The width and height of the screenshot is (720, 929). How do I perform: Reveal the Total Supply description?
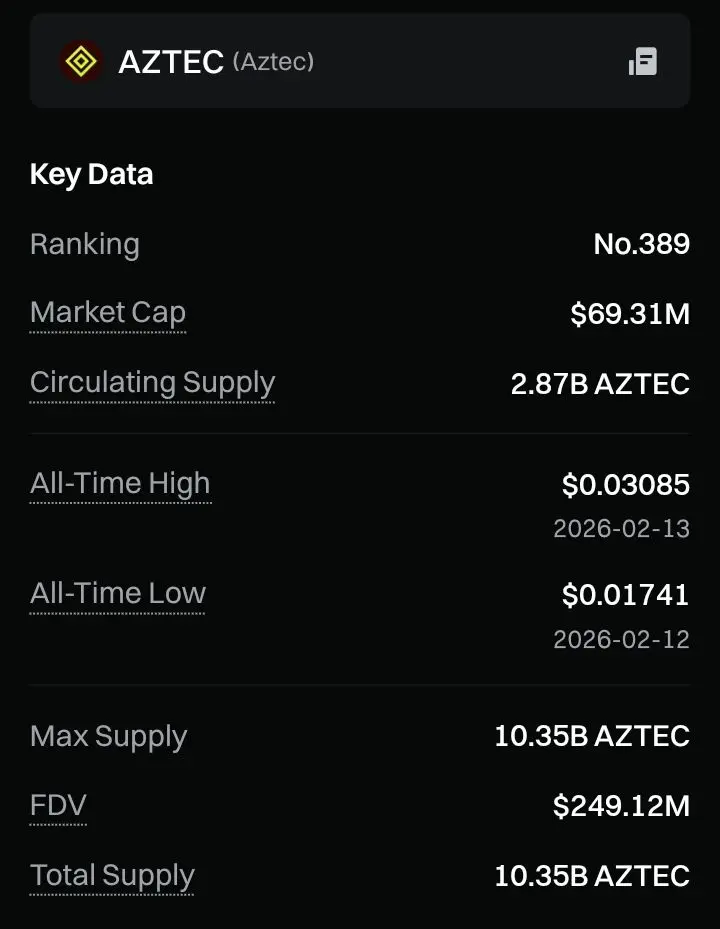pos(112,876)
